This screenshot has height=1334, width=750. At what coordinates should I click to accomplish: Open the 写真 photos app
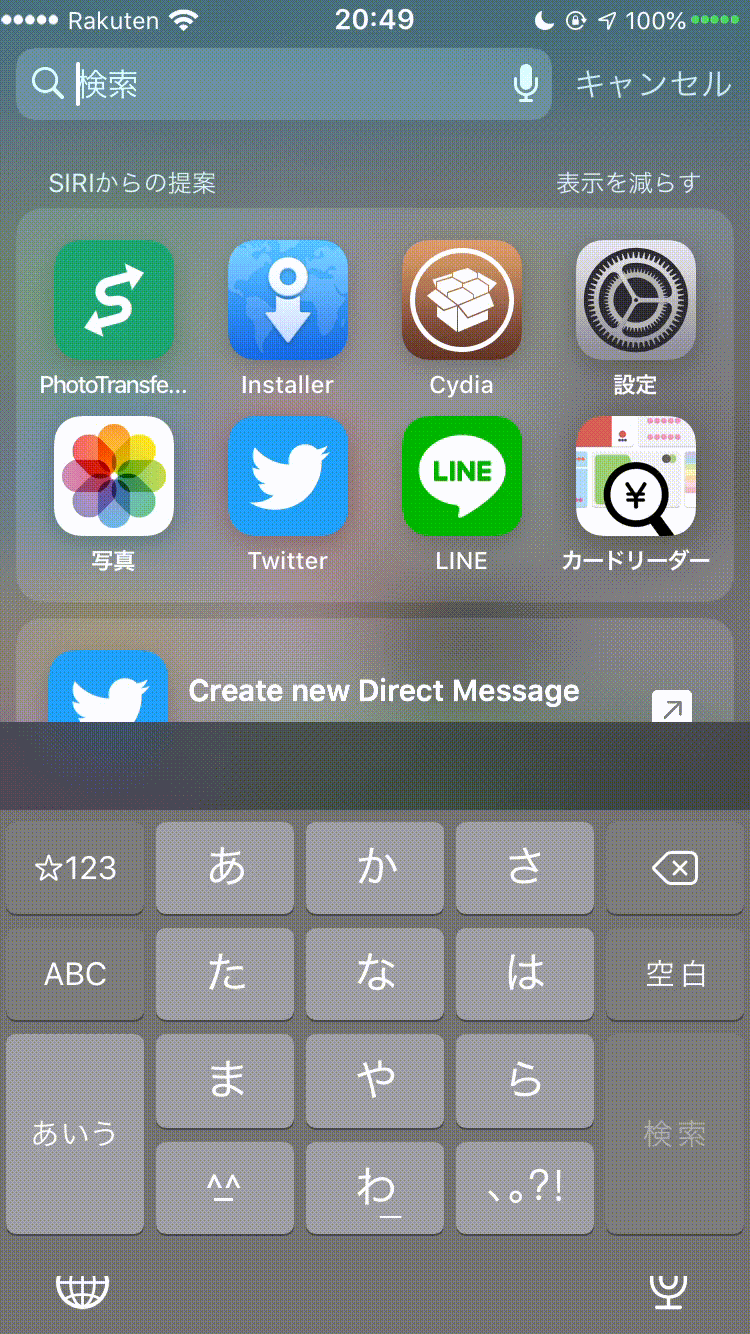click(x=114, y=476)
